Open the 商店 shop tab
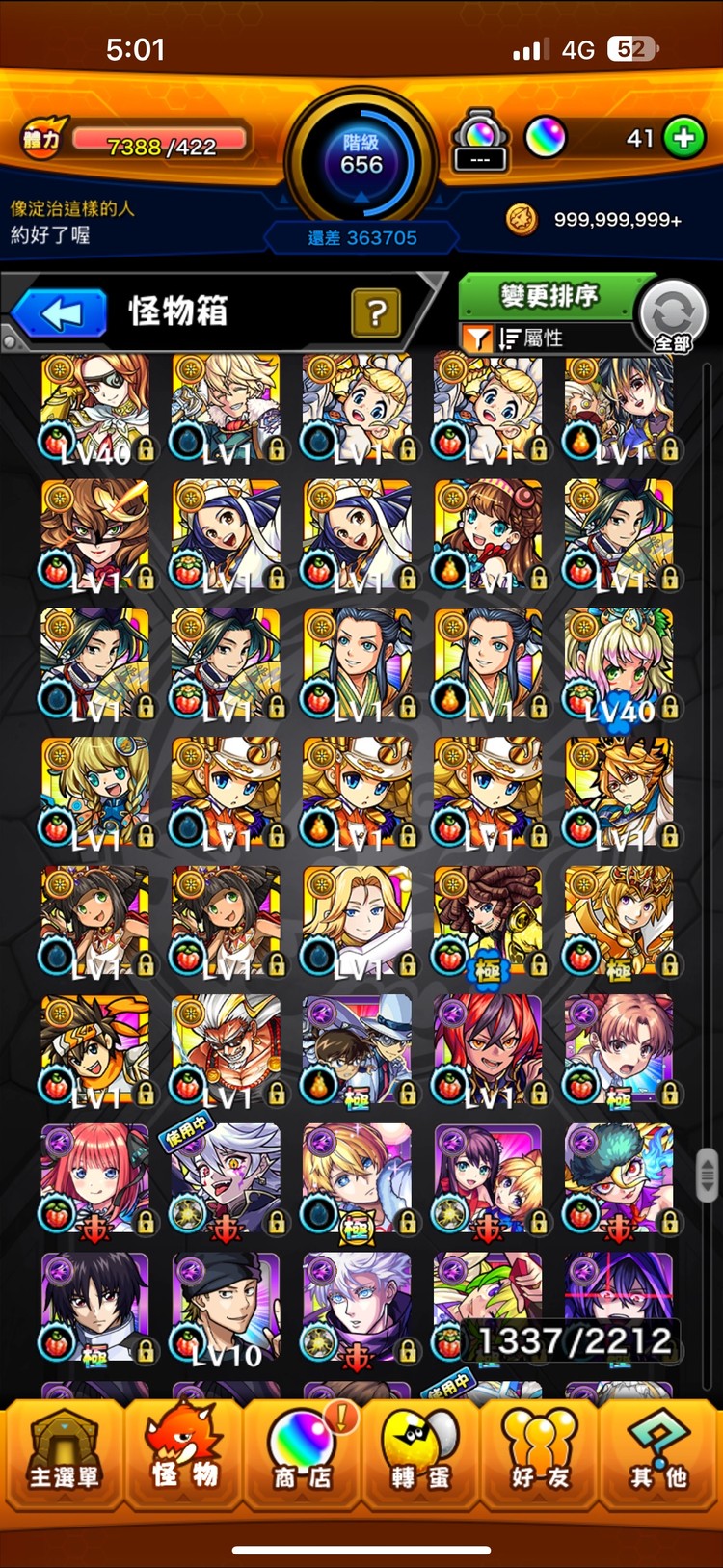 [303, 1456]
